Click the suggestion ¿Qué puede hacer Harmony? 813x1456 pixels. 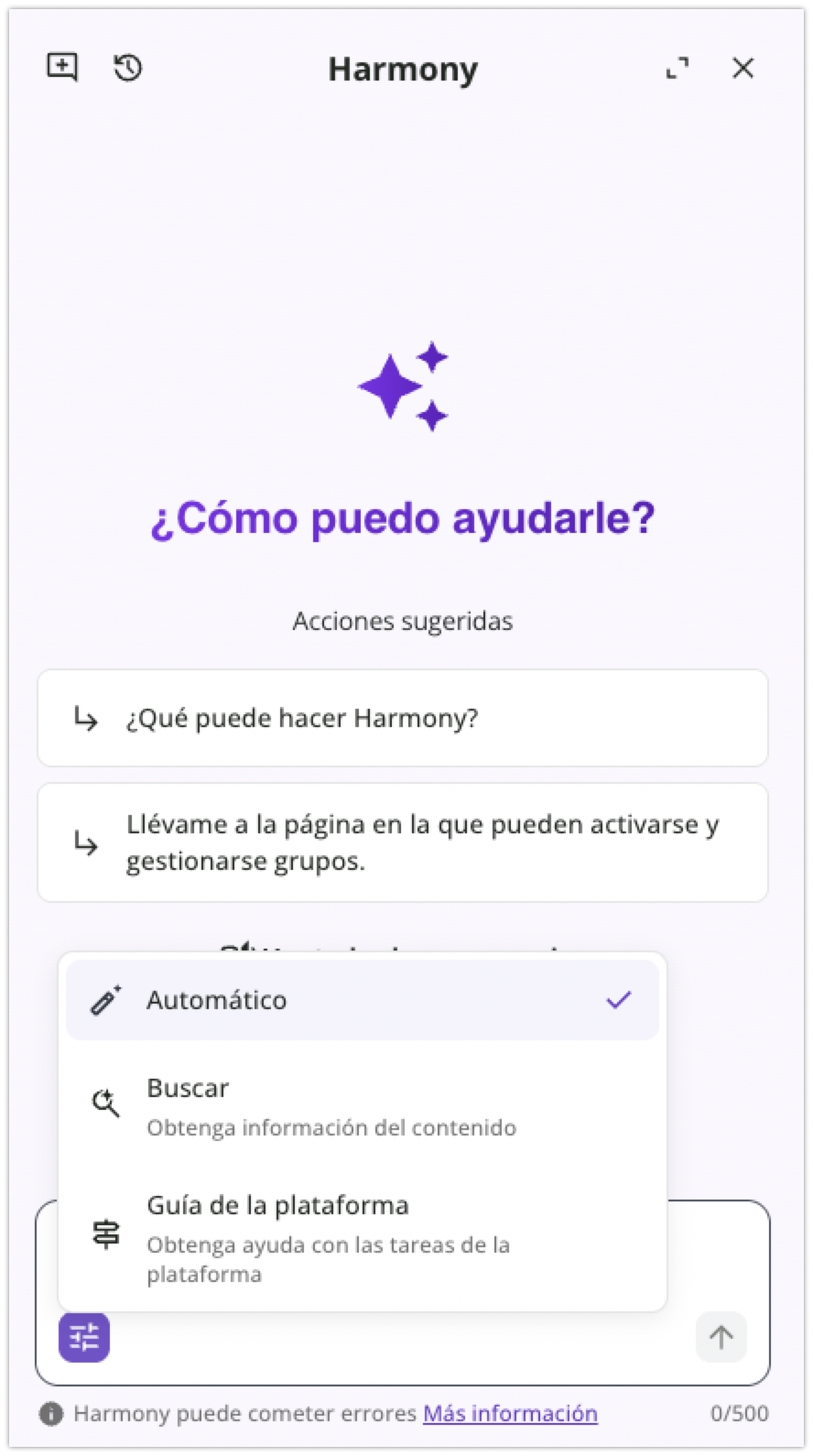(x=403, y=718)
